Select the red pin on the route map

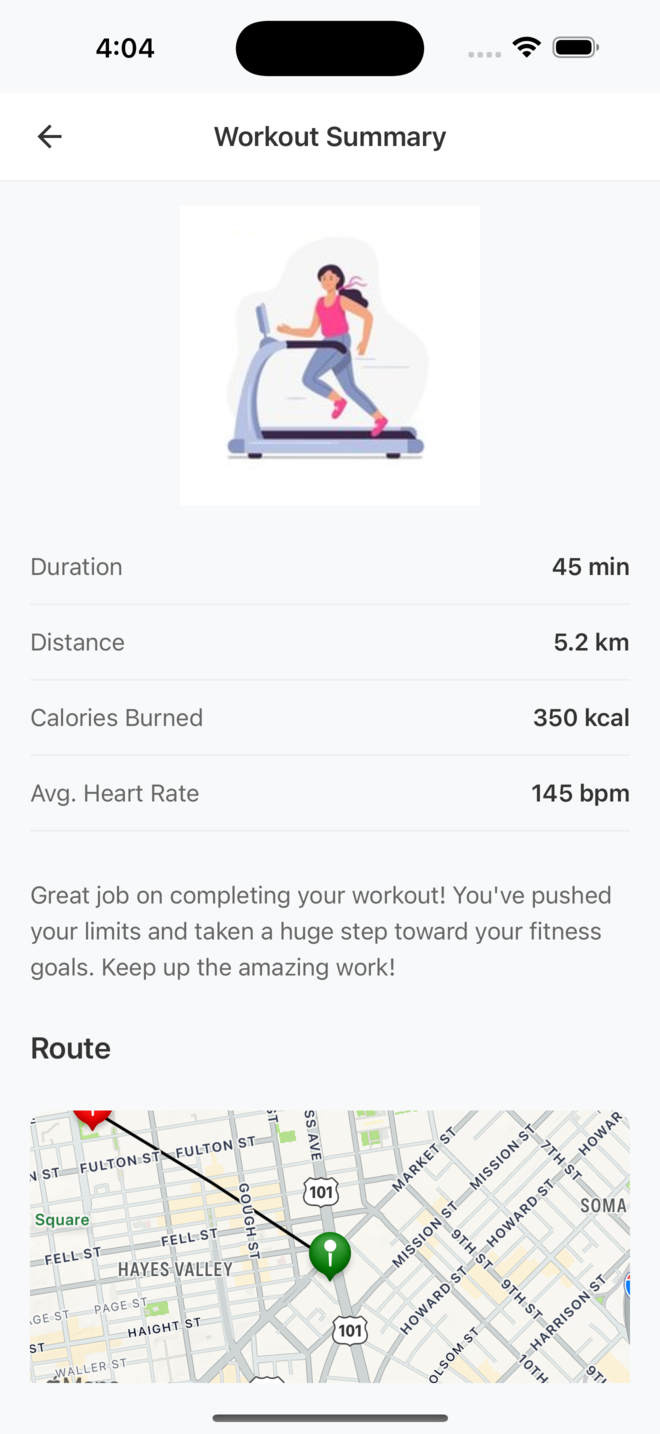coord(92,1117)
